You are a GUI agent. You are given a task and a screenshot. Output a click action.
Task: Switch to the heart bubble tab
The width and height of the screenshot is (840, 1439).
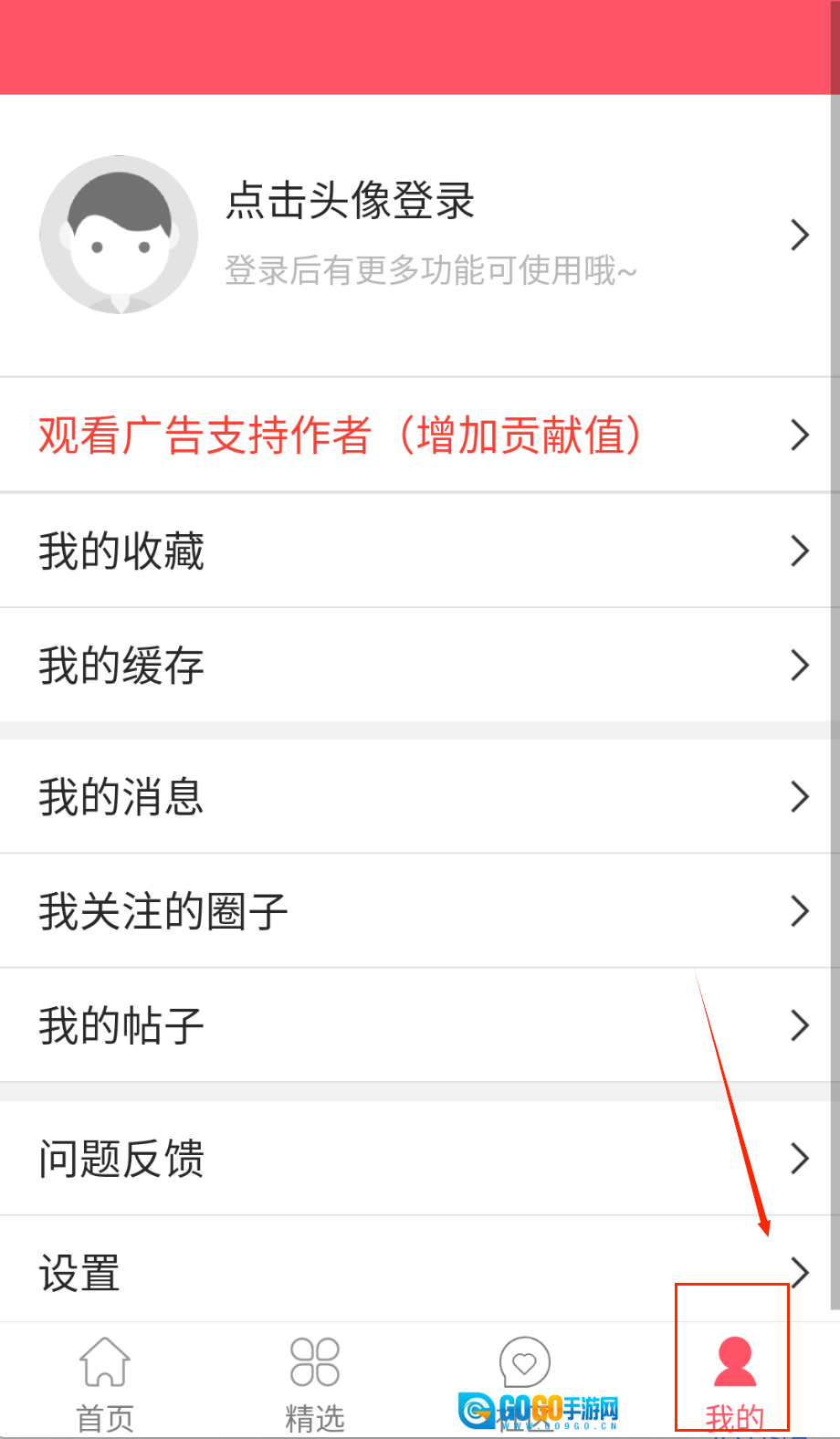pos(525,1367)
